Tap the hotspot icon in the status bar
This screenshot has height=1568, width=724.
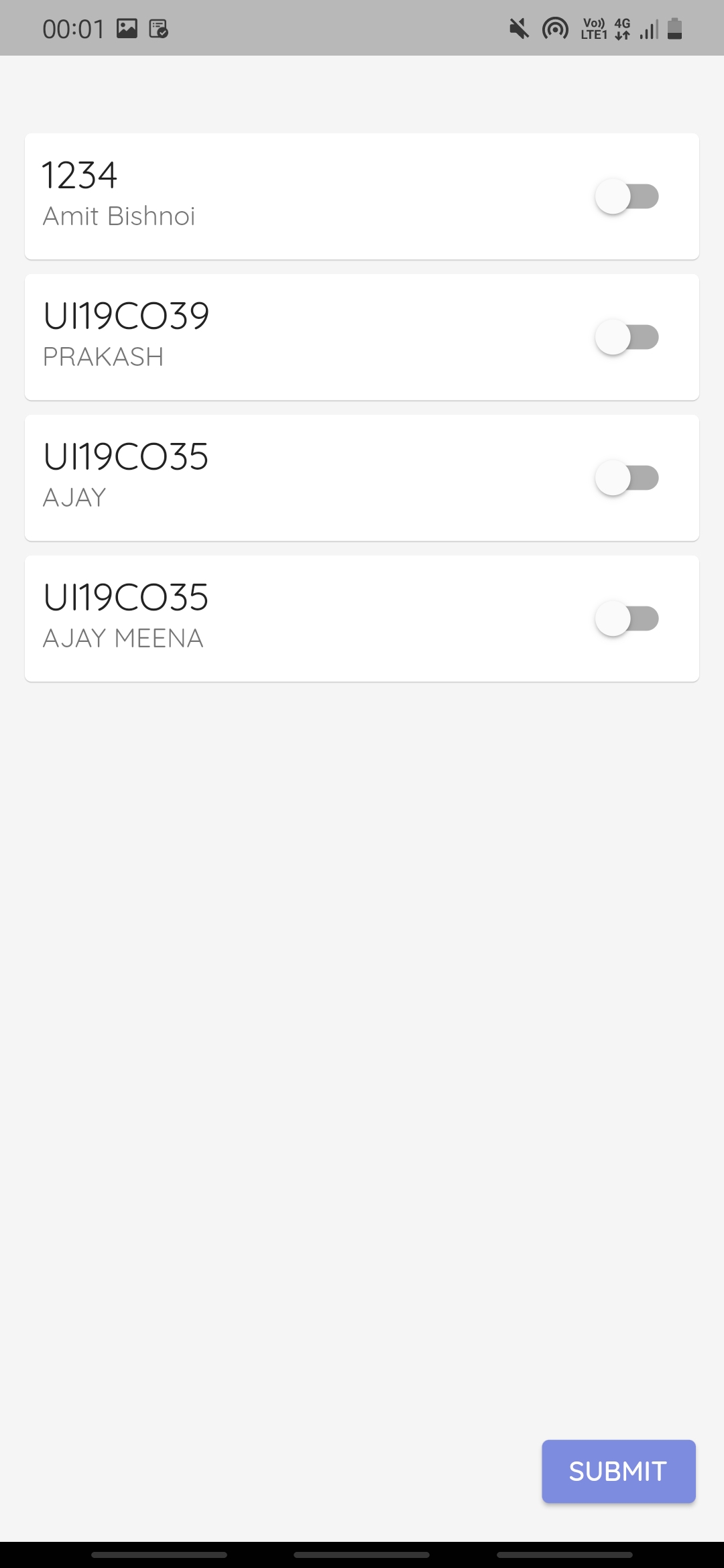[555, 28]
